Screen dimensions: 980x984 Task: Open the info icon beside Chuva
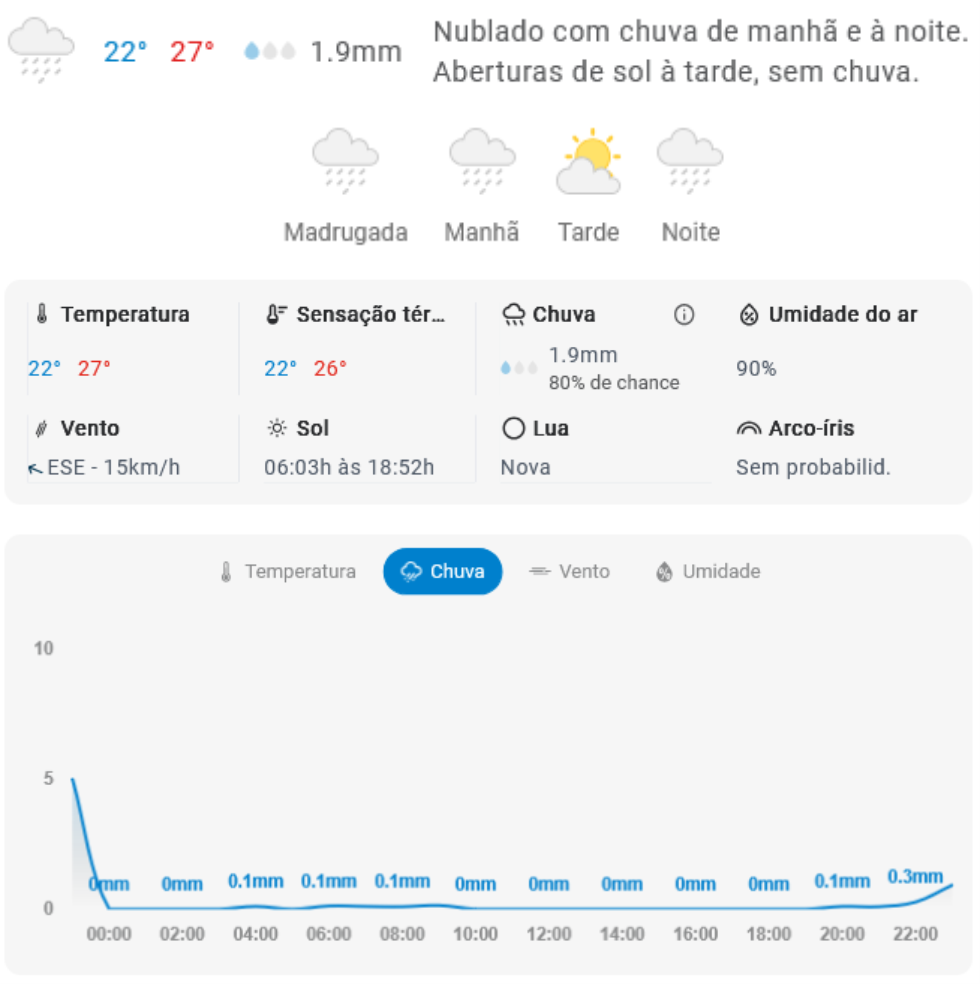pos(684,315)
